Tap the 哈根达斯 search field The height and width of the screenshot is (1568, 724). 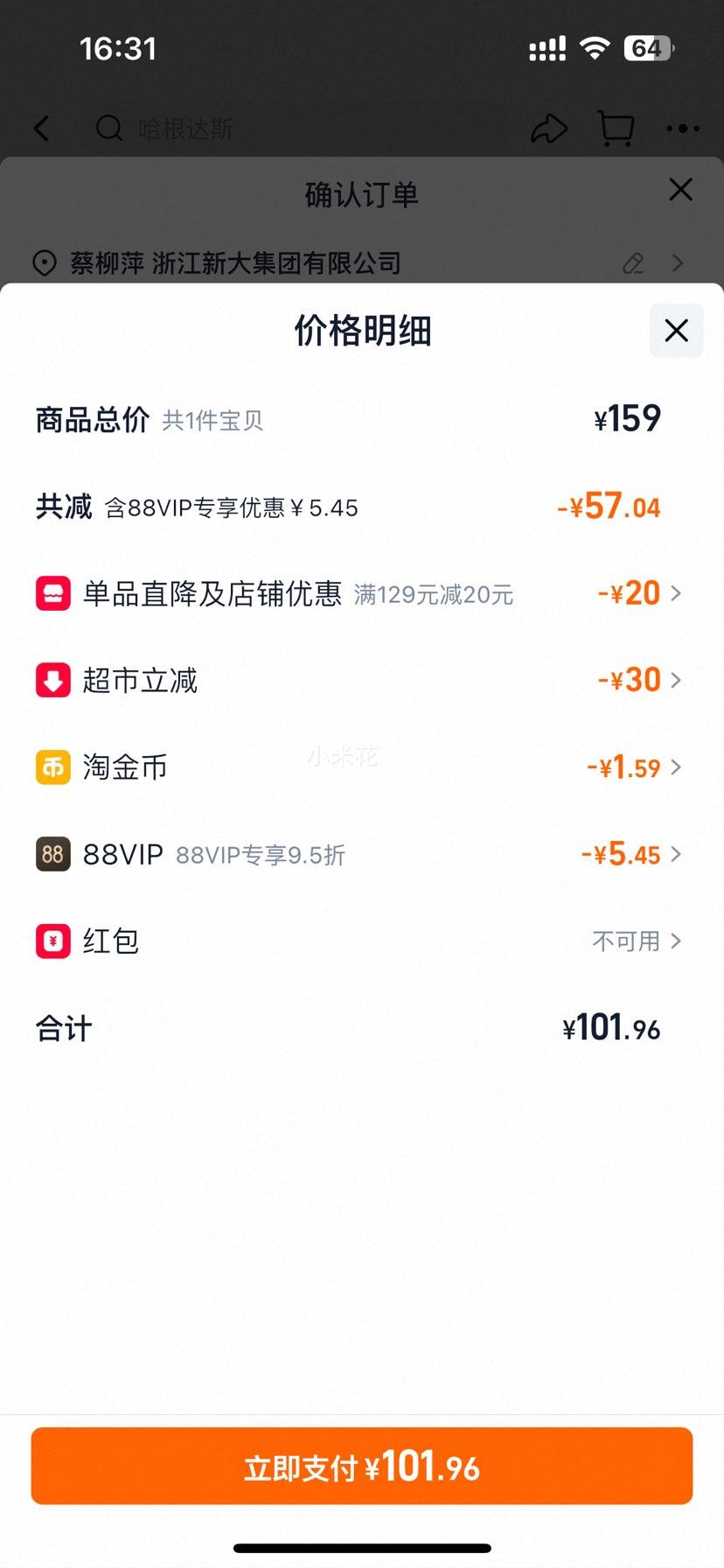pyautogui.click(x=297, y=129)
